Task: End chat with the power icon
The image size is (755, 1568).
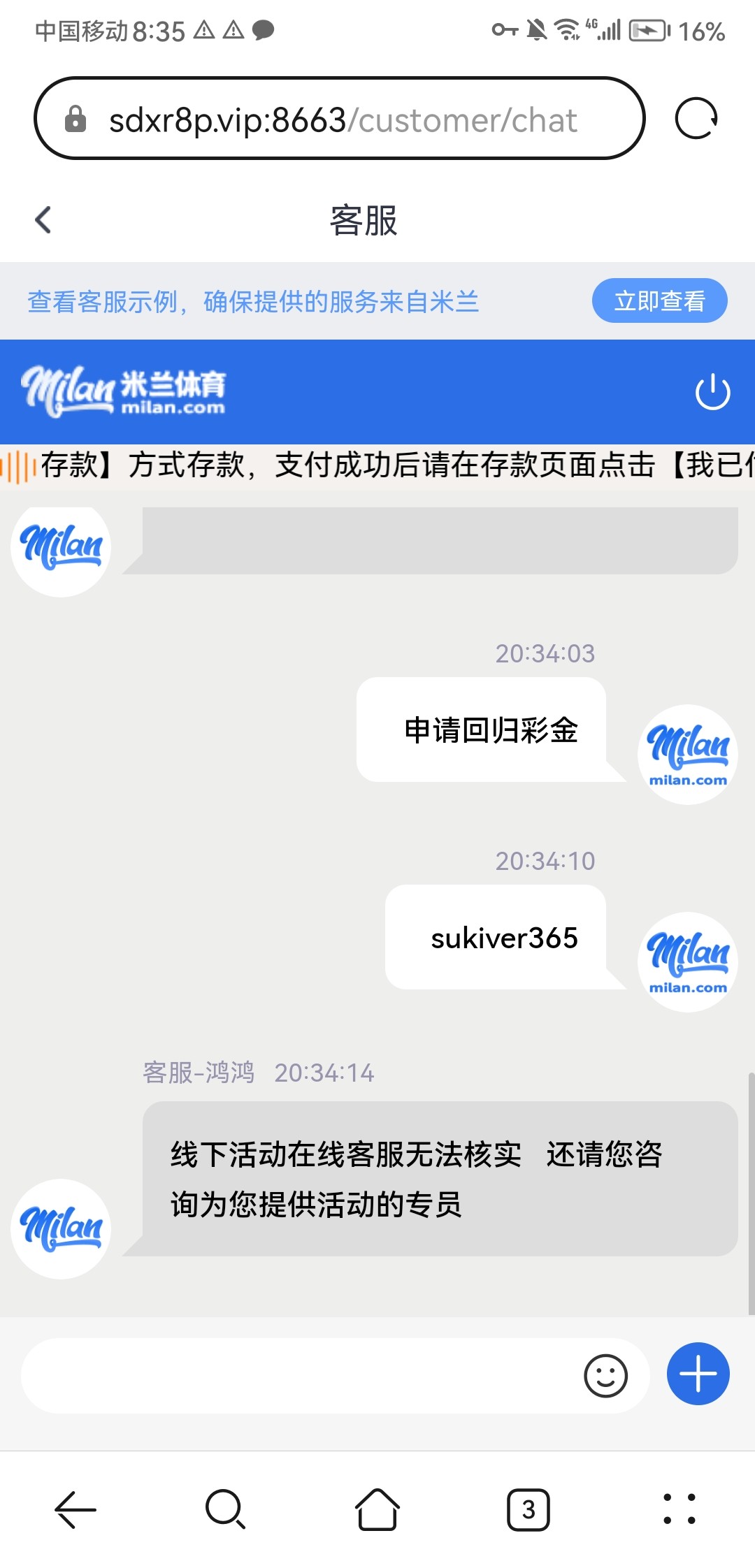Action: coord(712,391)
